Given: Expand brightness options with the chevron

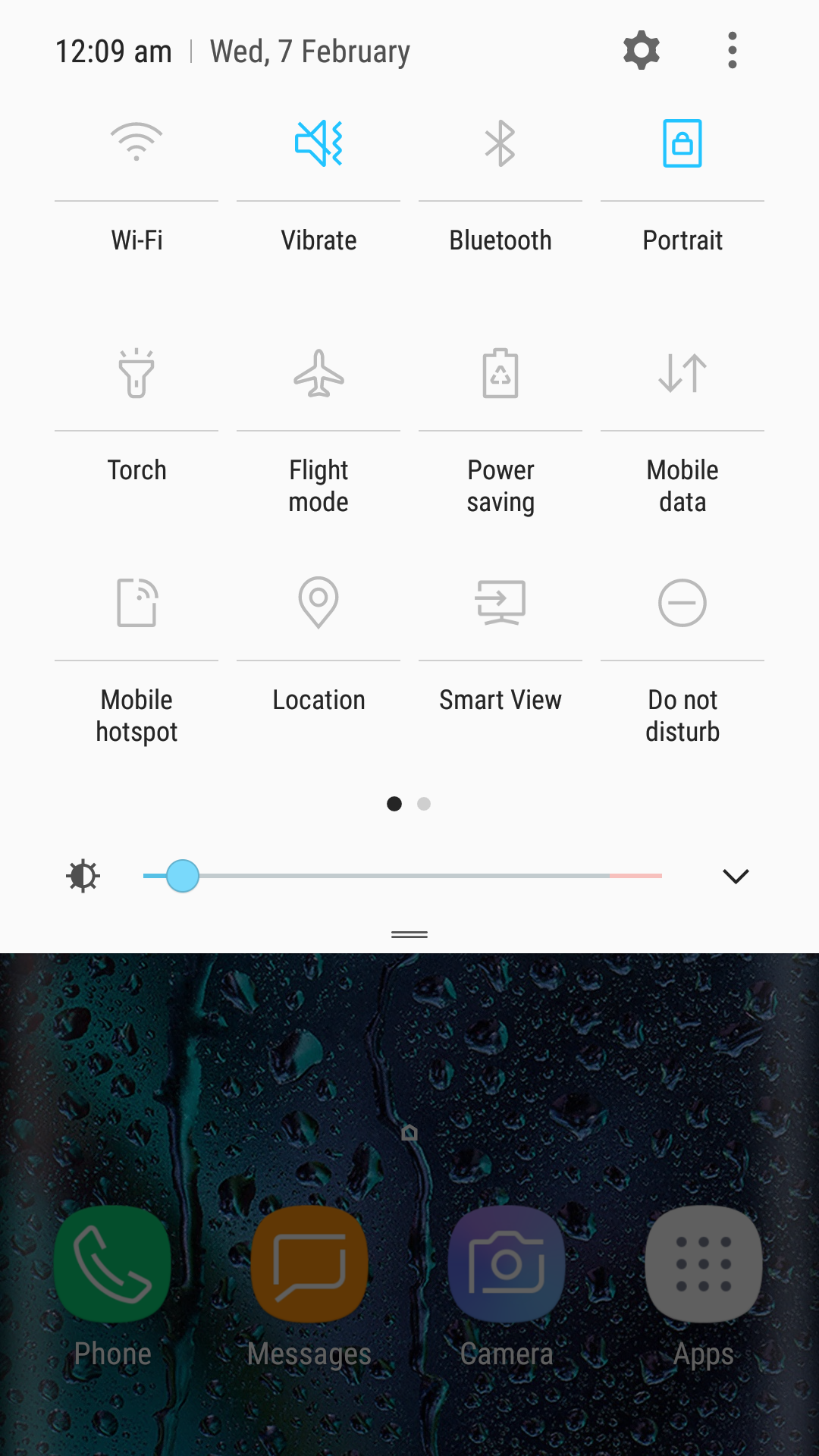Looking at the screenshot, I should (736, 877).
